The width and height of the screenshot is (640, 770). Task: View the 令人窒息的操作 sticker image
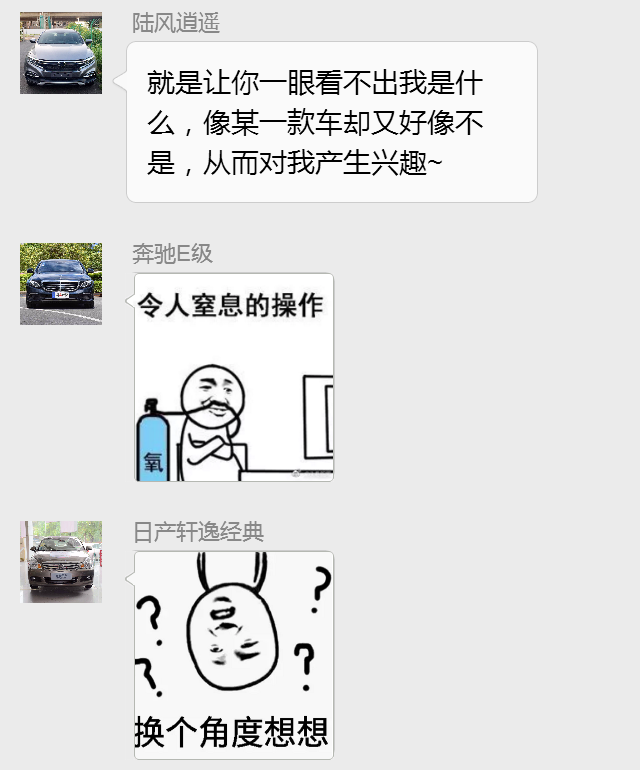point(234,378)
